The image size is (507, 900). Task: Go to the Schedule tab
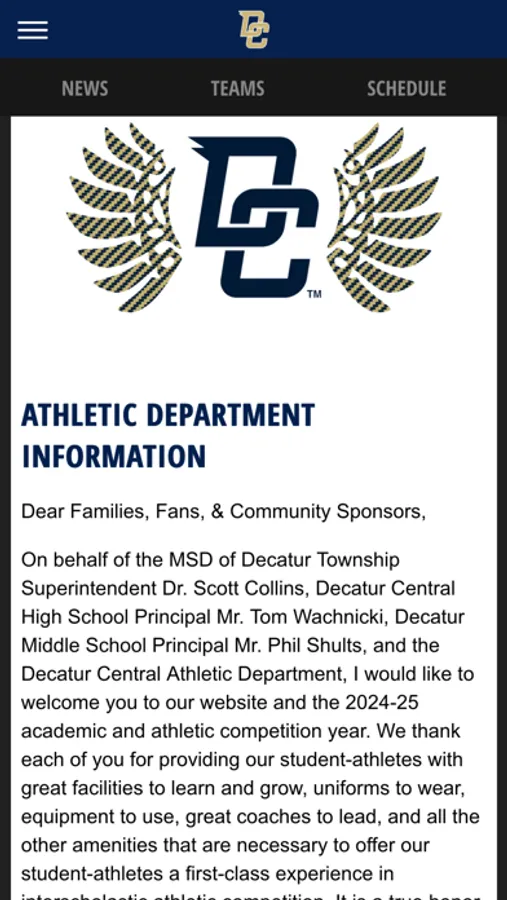coord(406,88)
